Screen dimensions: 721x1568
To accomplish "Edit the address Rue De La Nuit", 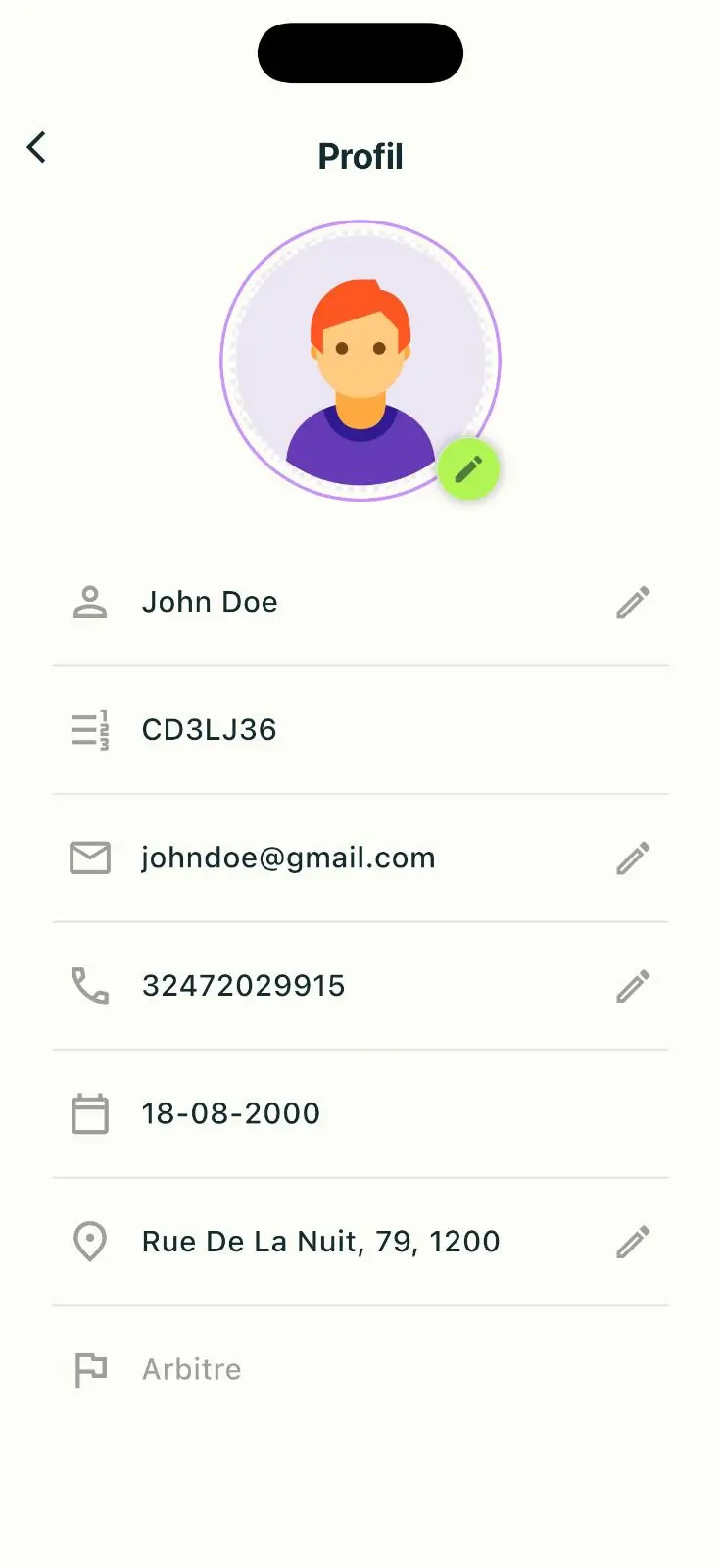I will click(633, 1242).
